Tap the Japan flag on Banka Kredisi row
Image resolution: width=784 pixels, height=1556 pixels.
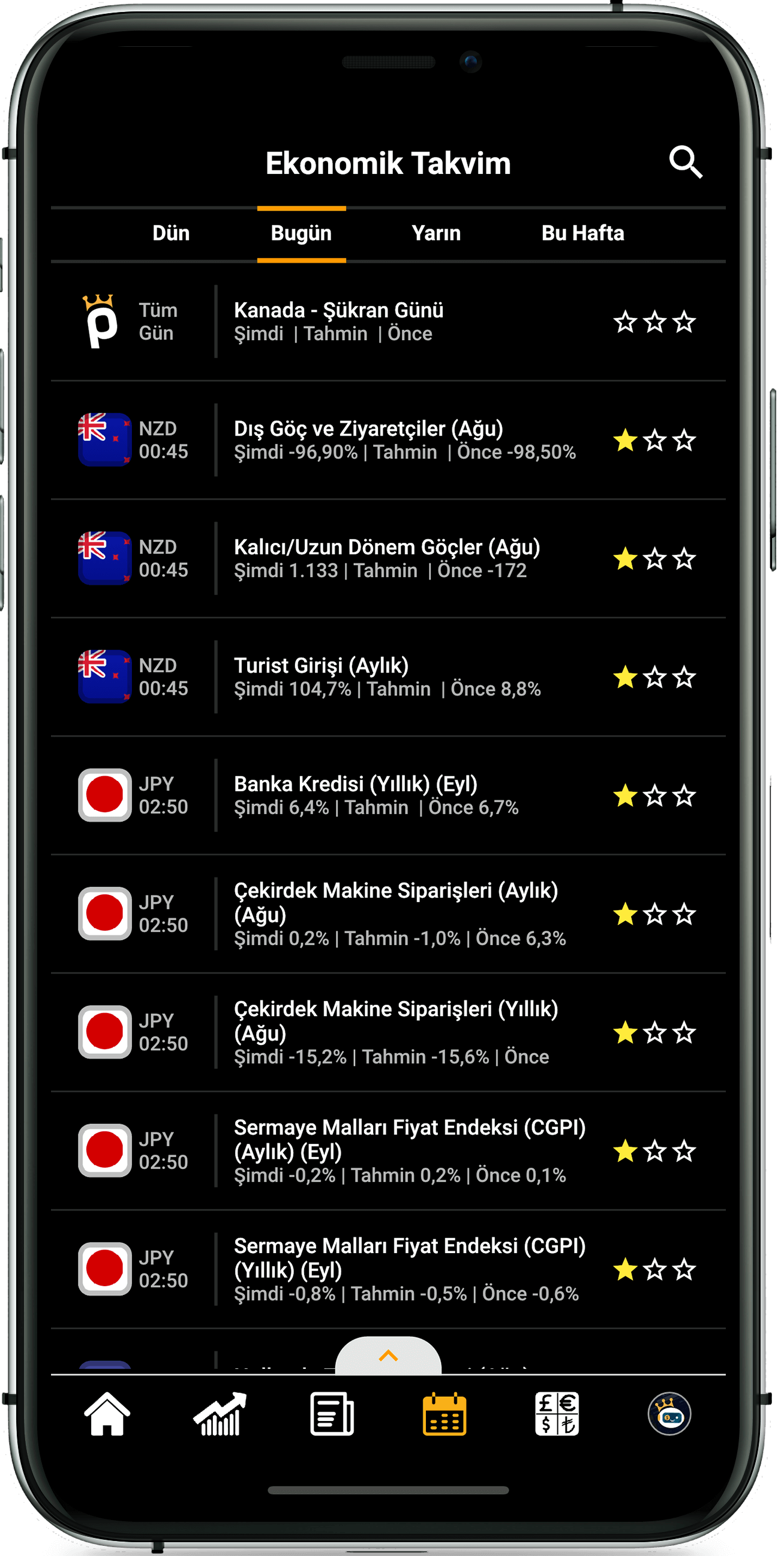tap(106, 794)
